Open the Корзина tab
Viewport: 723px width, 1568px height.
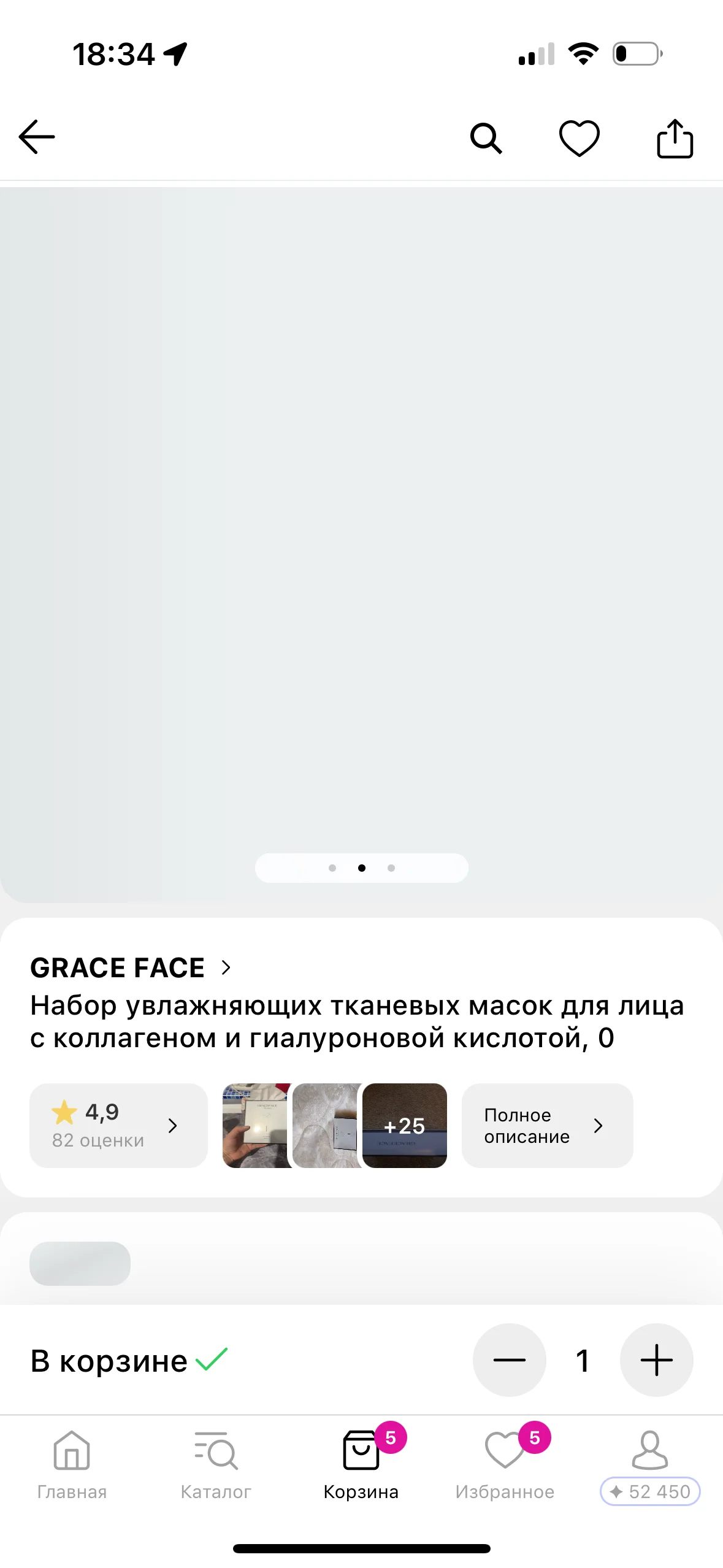(x=361, y=1465)
